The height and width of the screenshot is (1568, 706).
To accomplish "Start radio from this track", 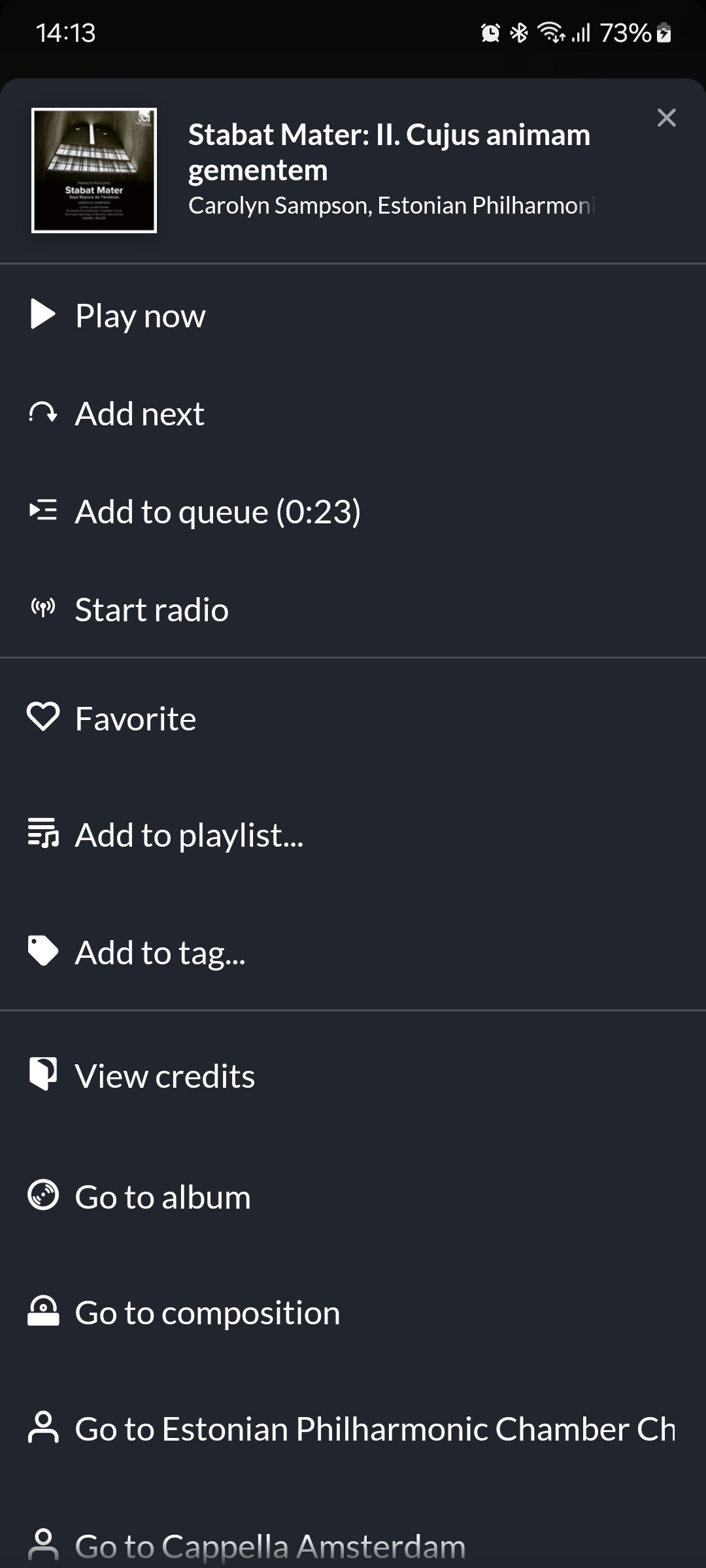I will [x=353, y=609].
